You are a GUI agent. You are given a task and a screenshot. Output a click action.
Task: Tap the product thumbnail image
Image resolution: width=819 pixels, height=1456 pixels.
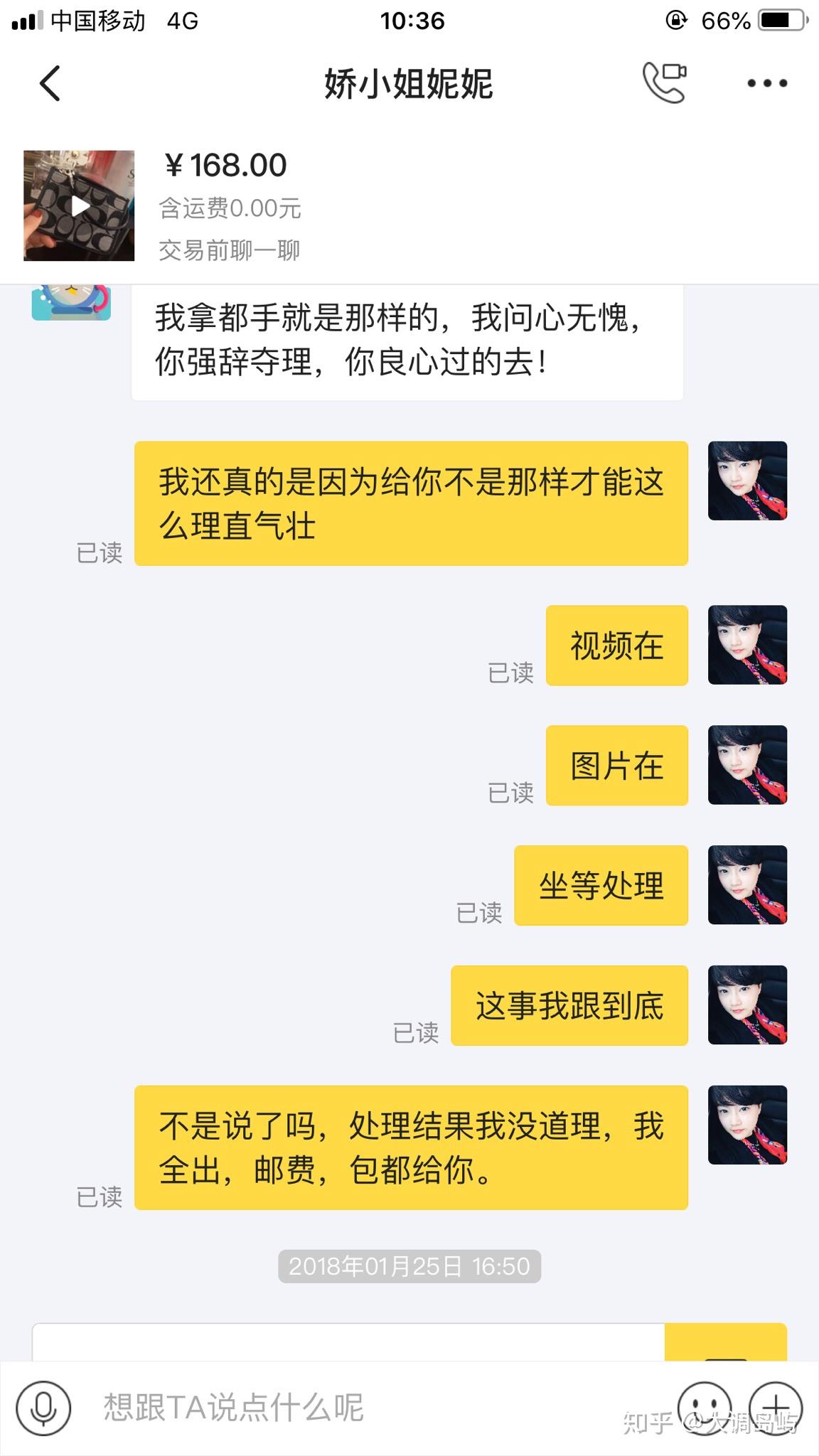pyautogui.click(x=78, y=206)
